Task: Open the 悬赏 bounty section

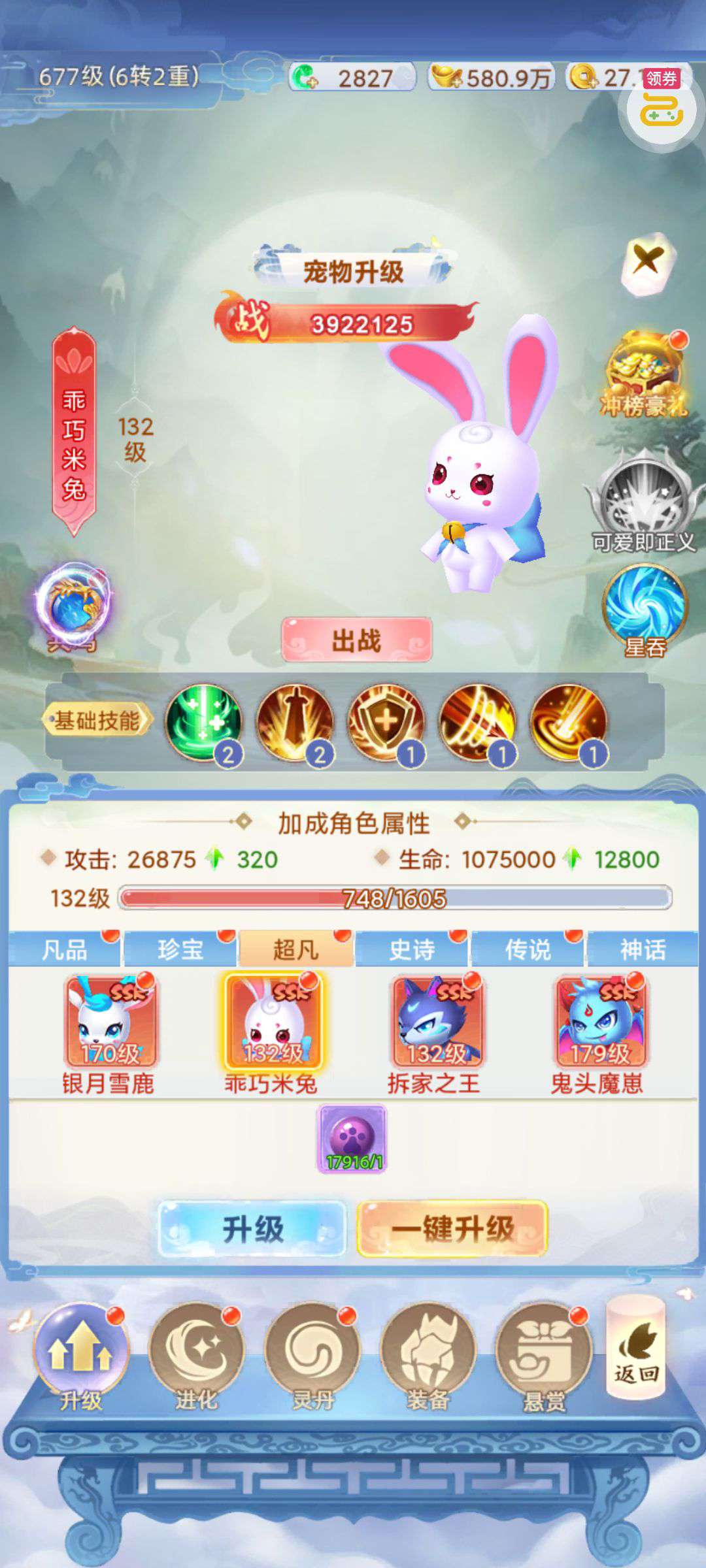Action: click(x=543, y=1352)
